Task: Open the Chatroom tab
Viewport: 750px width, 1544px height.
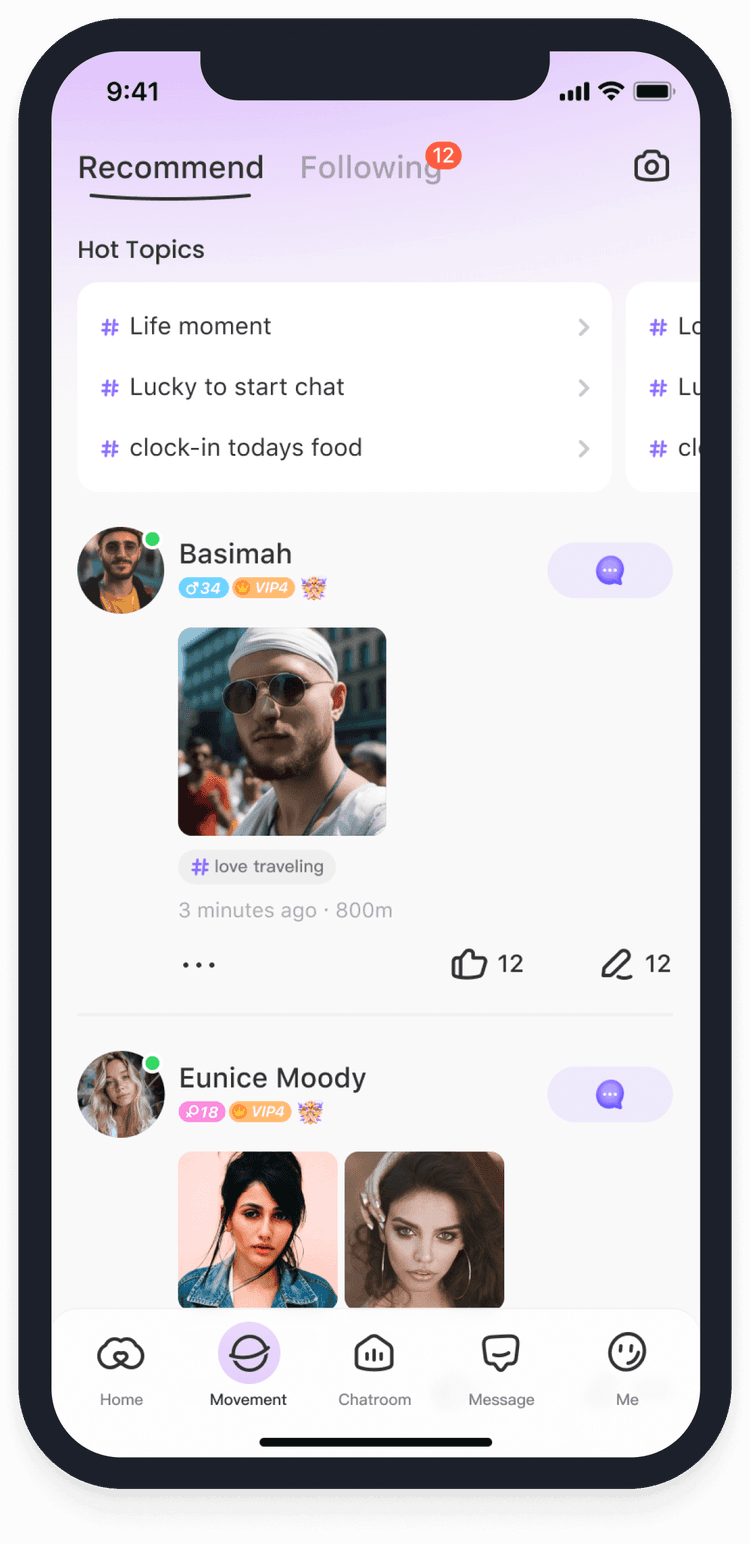Action: pyautogui.click(x=374, y=1368)
